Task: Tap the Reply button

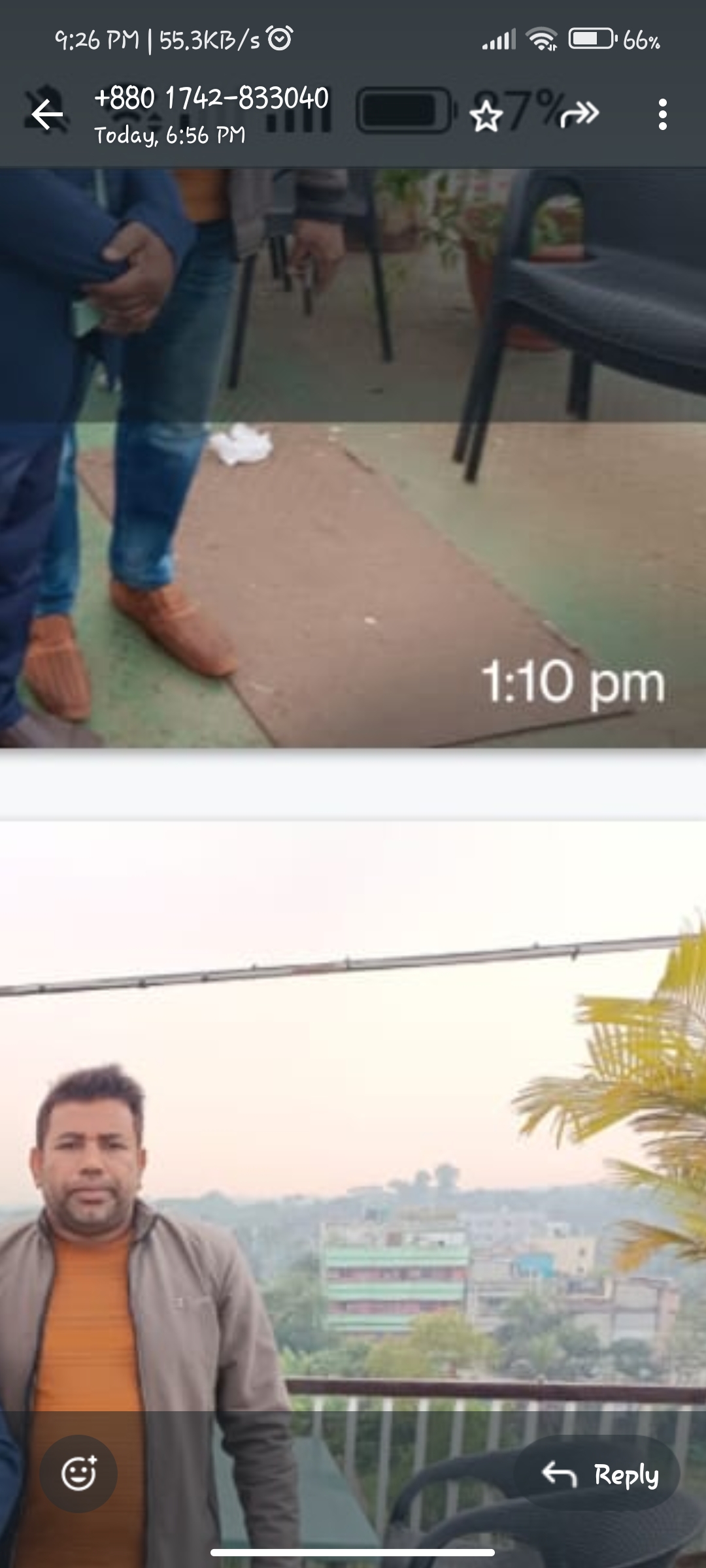Action: (599, 1475)
